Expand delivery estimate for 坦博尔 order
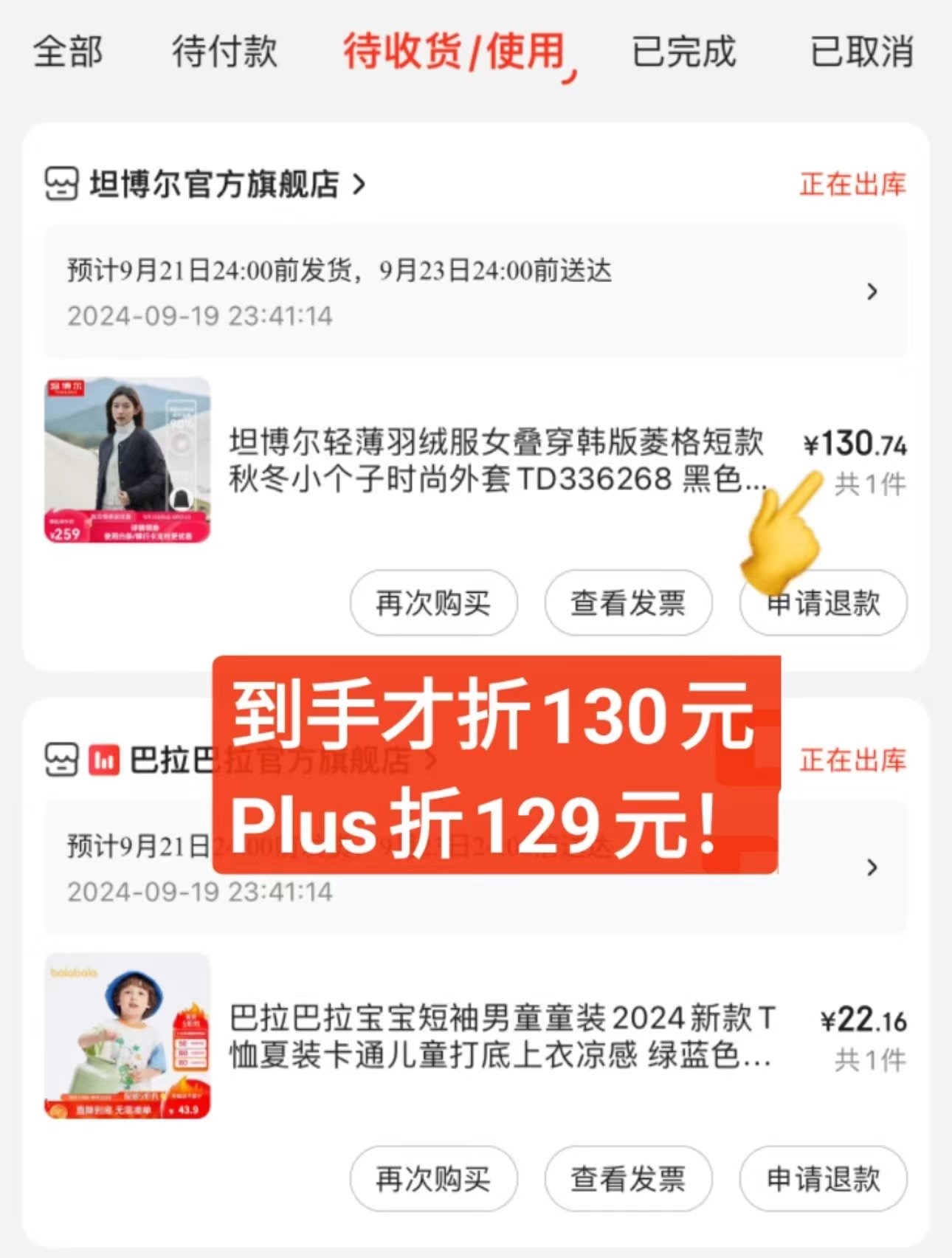 click(x=872, y=292)
